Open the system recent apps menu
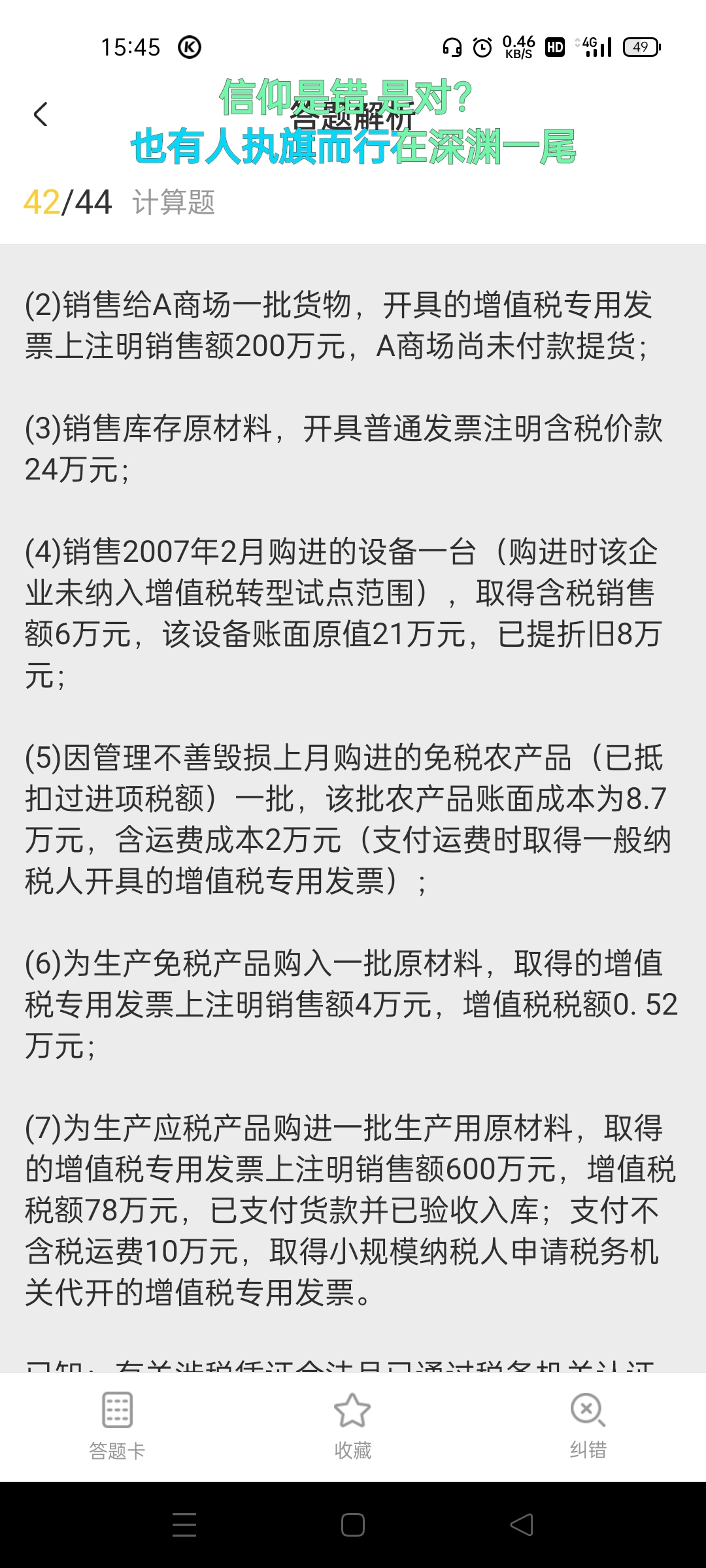 (184, 1525)
